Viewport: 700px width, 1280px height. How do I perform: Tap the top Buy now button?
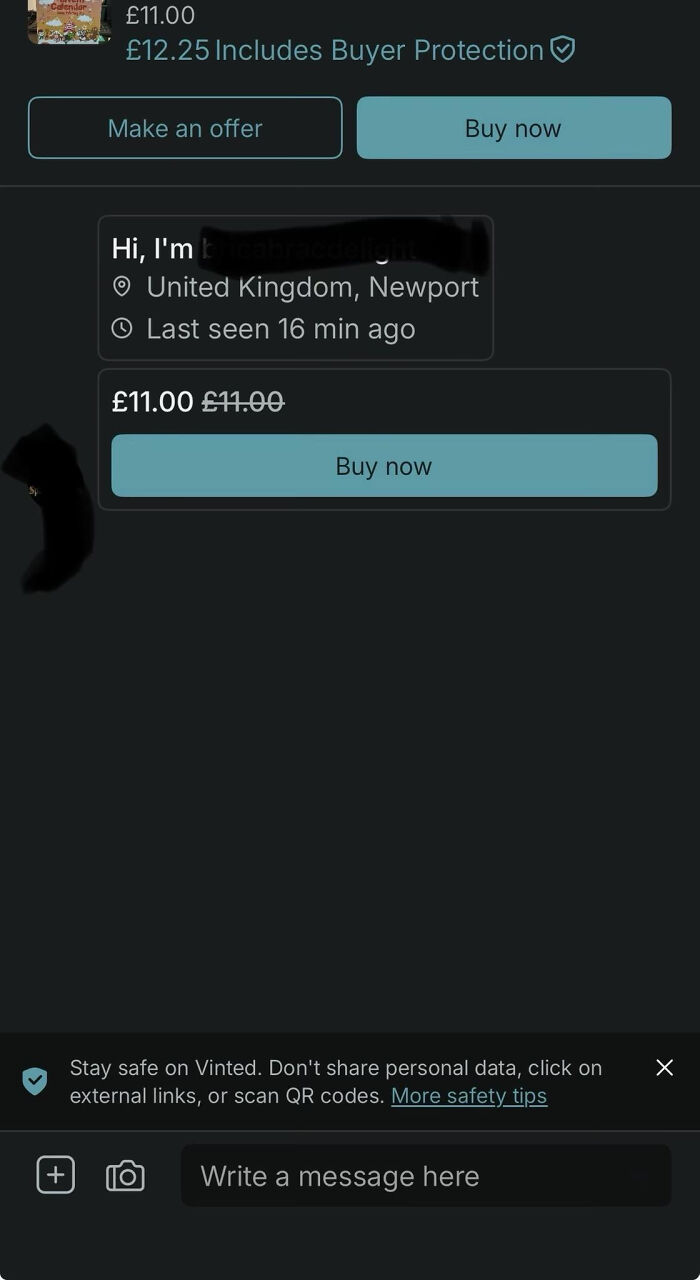[513, 128]
